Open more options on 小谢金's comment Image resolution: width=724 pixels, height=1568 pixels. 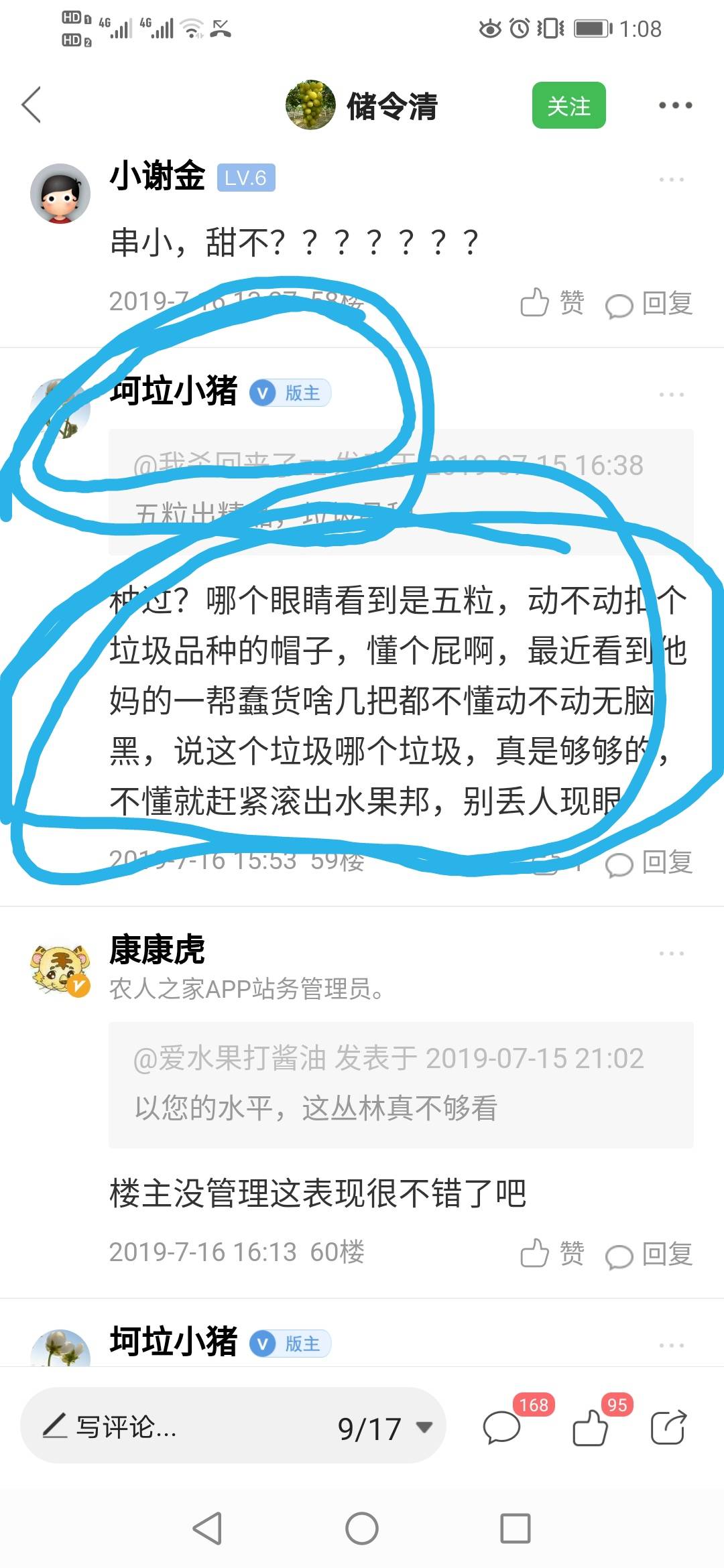[x=671, y=180]
